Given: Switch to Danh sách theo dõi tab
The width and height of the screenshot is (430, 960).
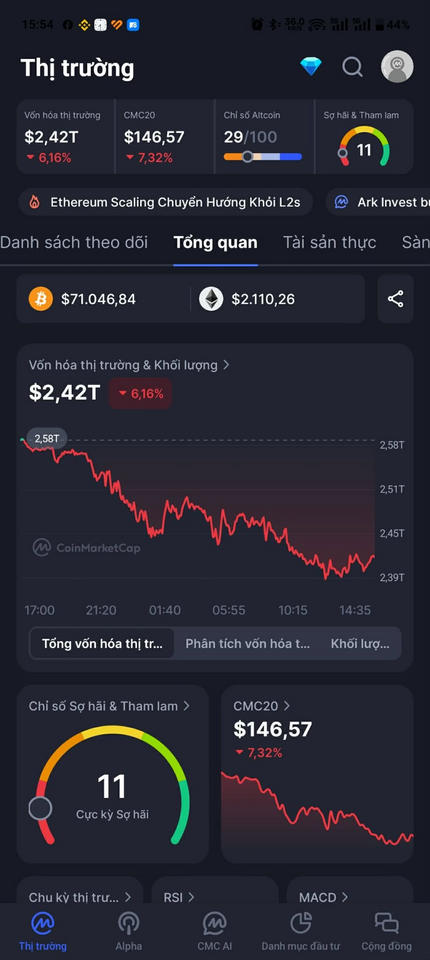Looking at the screenshot, I should 74,242.
